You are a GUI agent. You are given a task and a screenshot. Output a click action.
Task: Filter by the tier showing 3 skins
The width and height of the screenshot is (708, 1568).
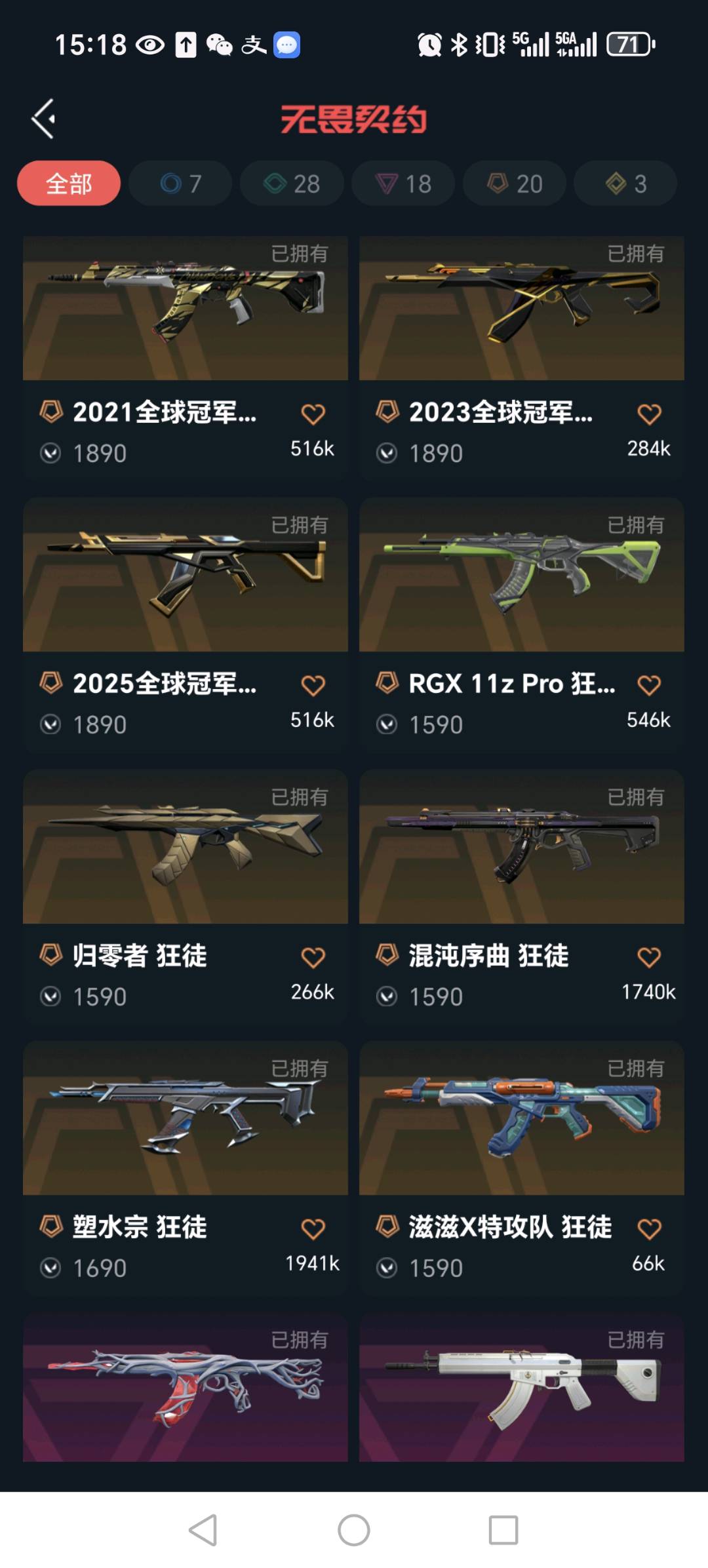coord(625,184)
